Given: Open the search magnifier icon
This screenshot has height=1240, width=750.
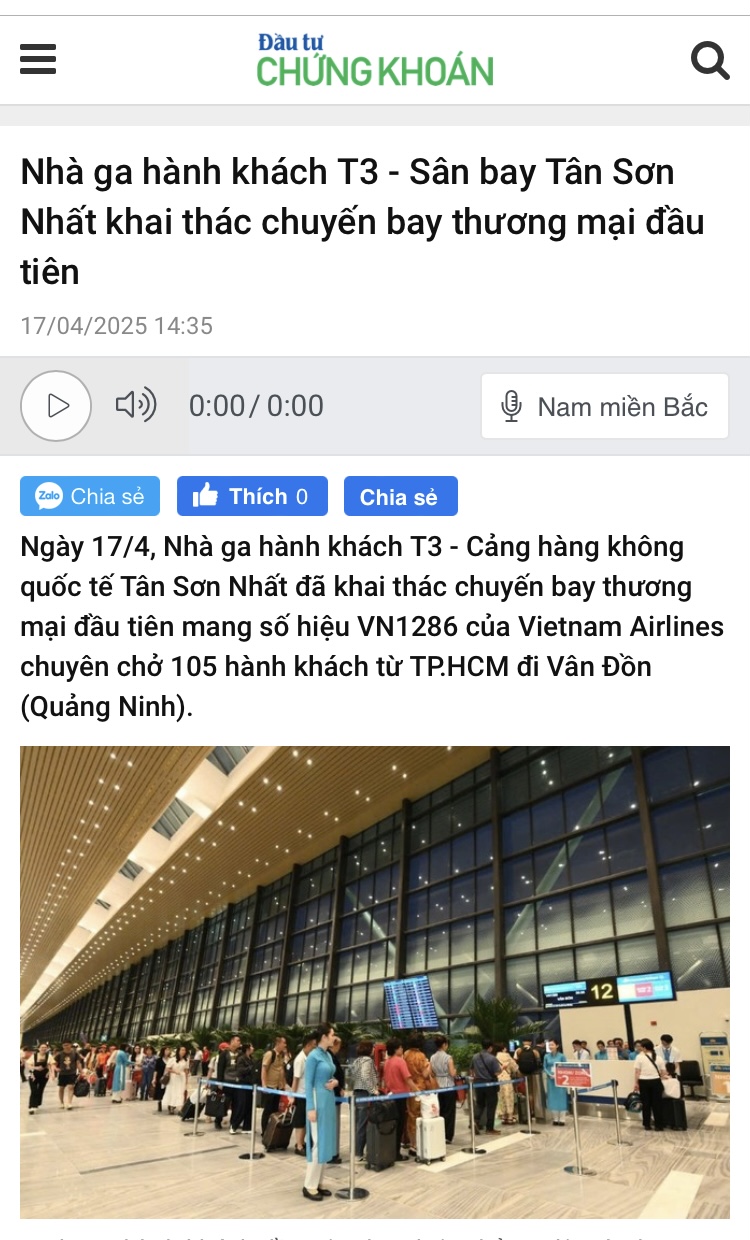Looking at the screenshot, I should point(710,60).
